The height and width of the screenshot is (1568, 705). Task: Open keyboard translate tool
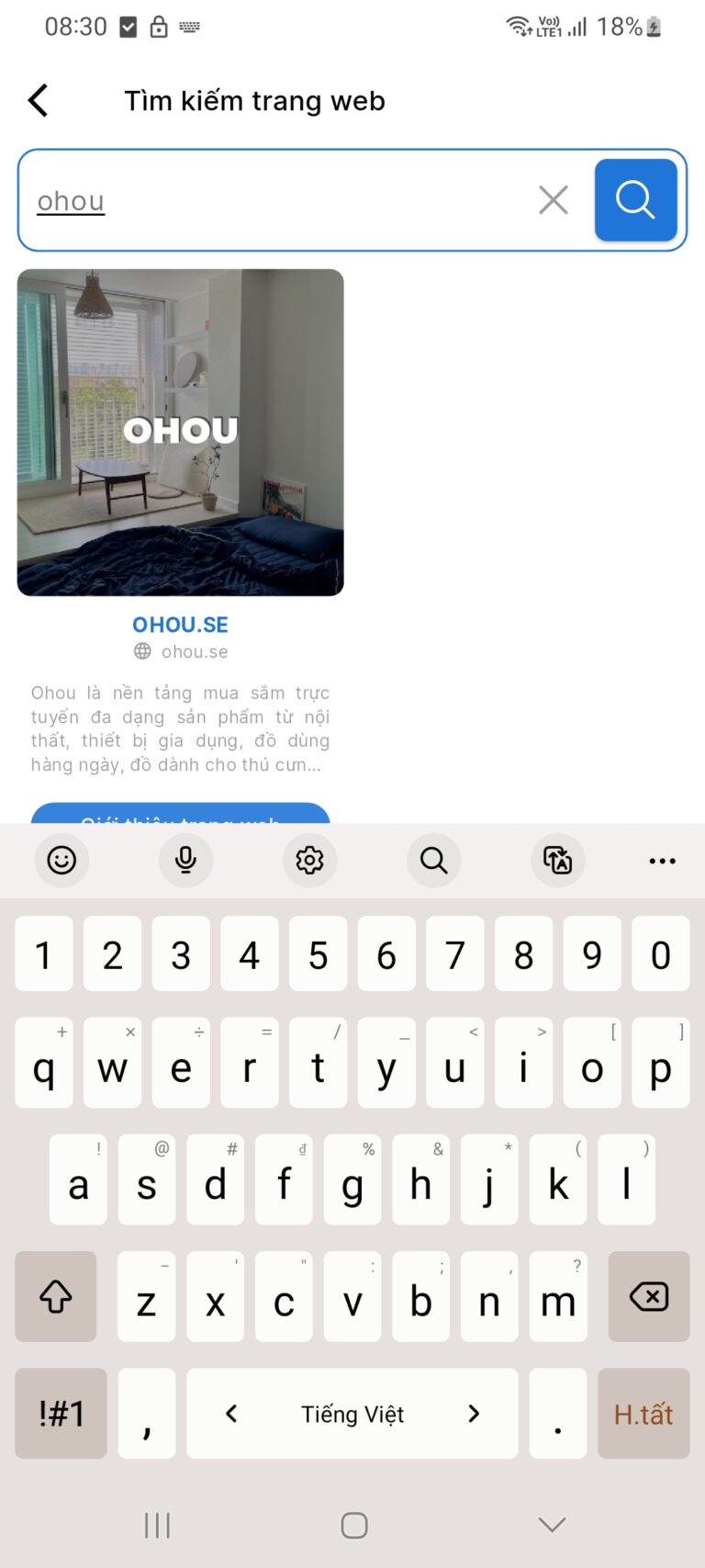557,860
